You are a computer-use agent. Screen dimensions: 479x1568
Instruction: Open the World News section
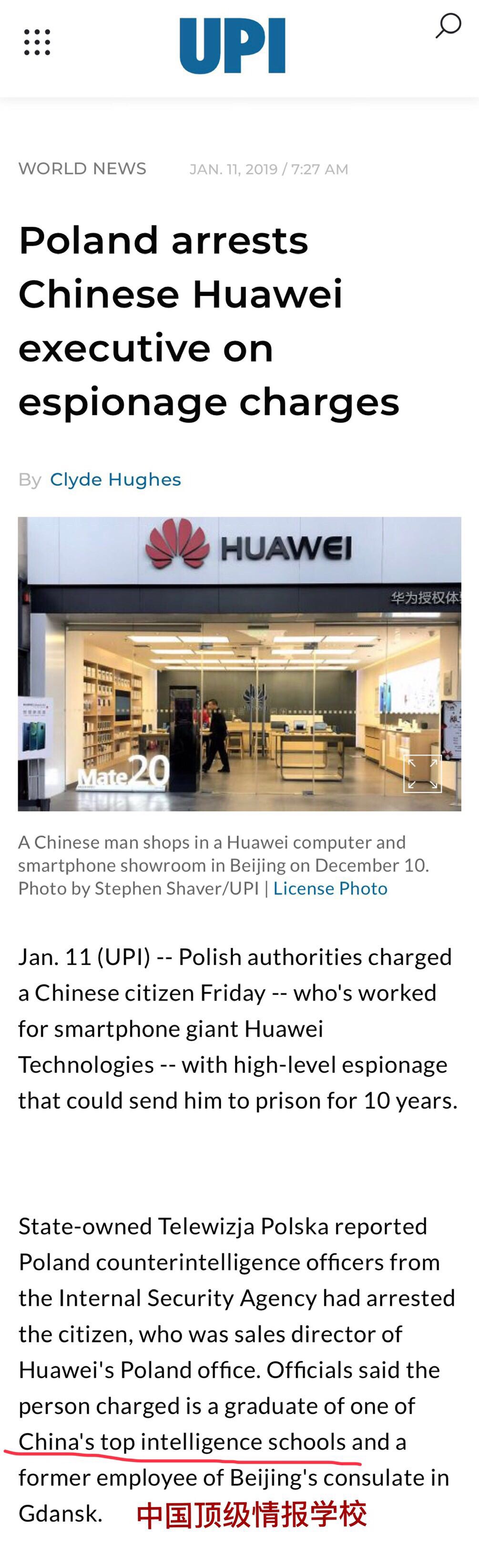82,169
